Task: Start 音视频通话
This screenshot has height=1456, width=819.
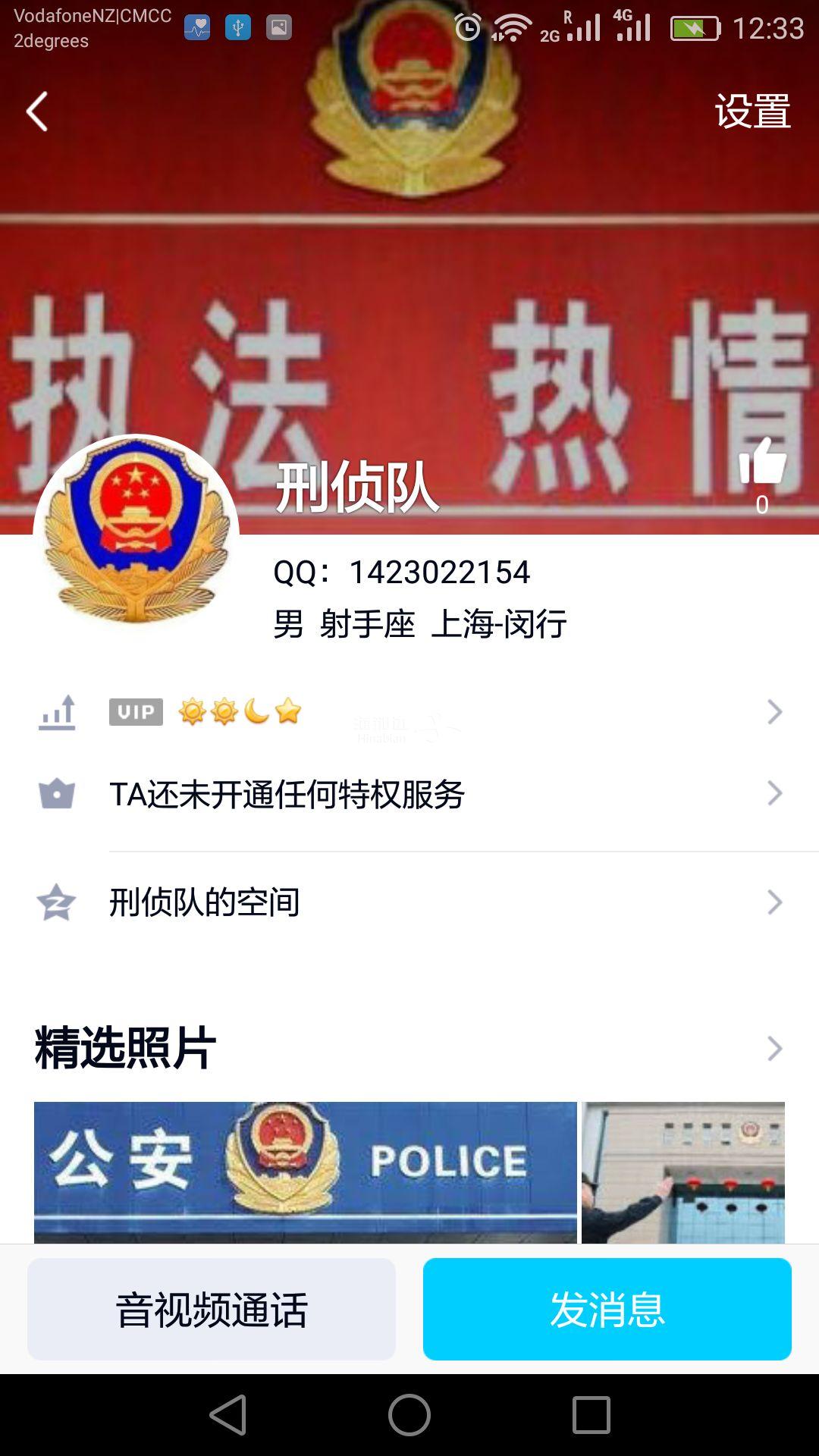Action: (x=212, y=1310)
